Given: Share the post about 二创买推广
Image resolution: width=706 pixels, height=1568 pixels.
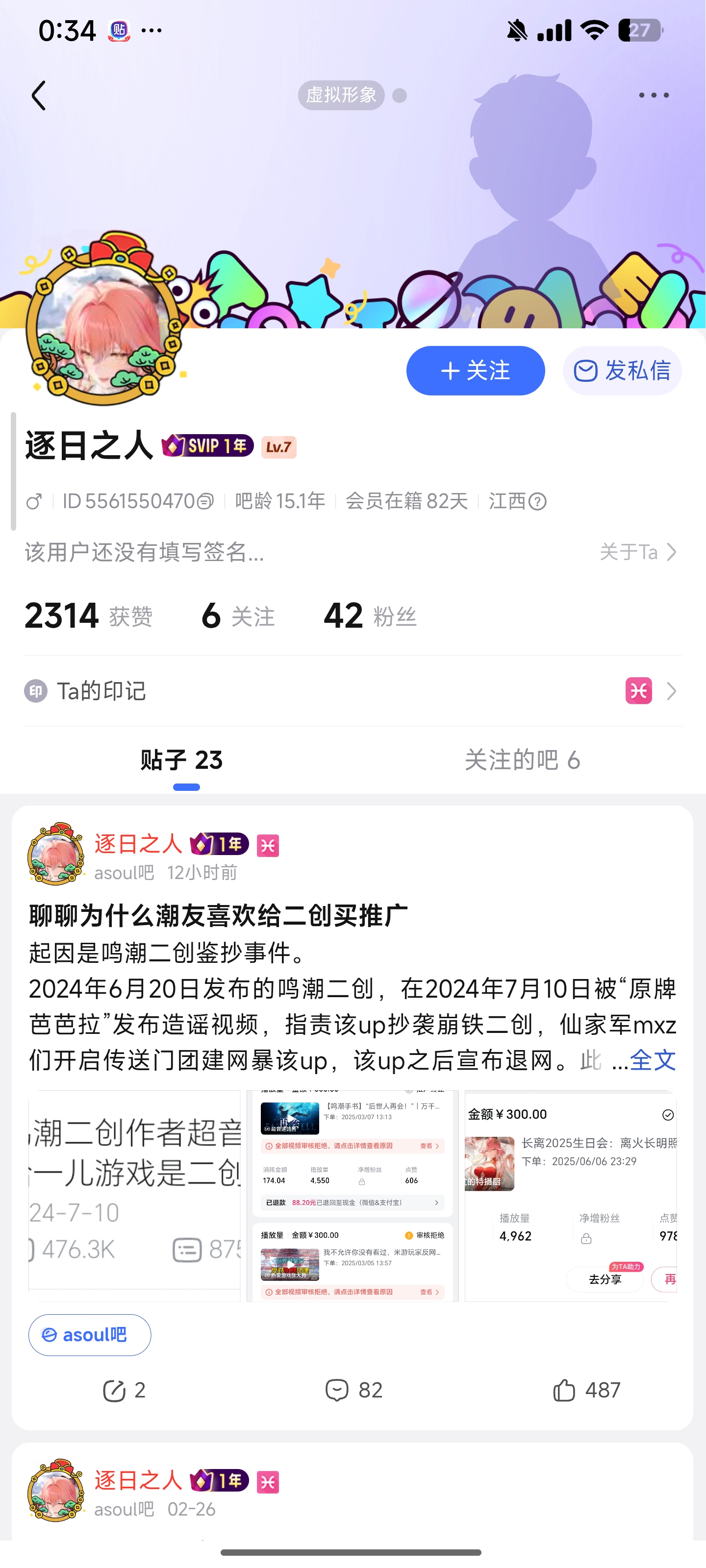Looking at the screenshot, I should [124, 1390].
